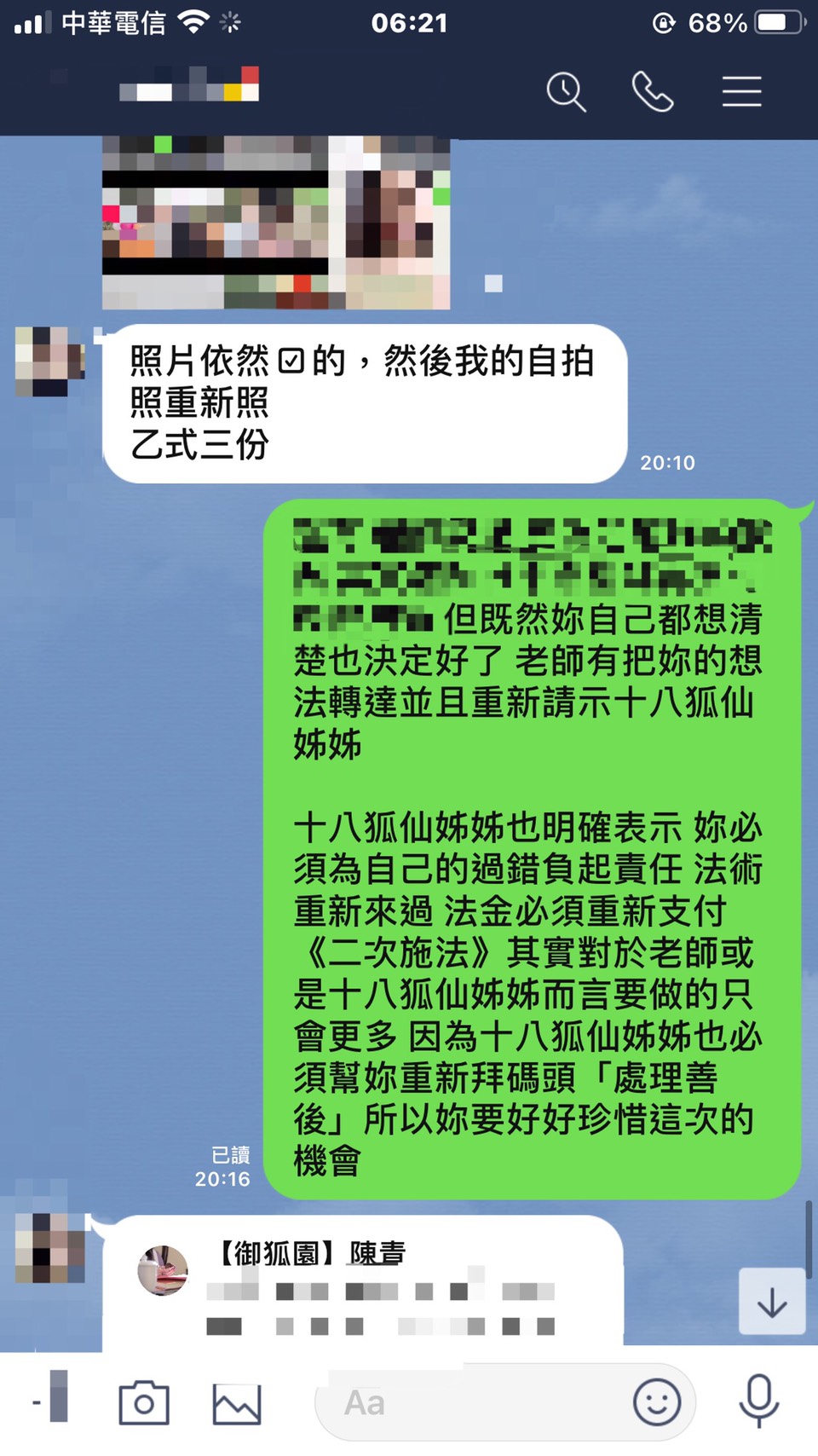View sender's profile avatar at 20:10 message
818x1456 pixels.
coord(49,361)
